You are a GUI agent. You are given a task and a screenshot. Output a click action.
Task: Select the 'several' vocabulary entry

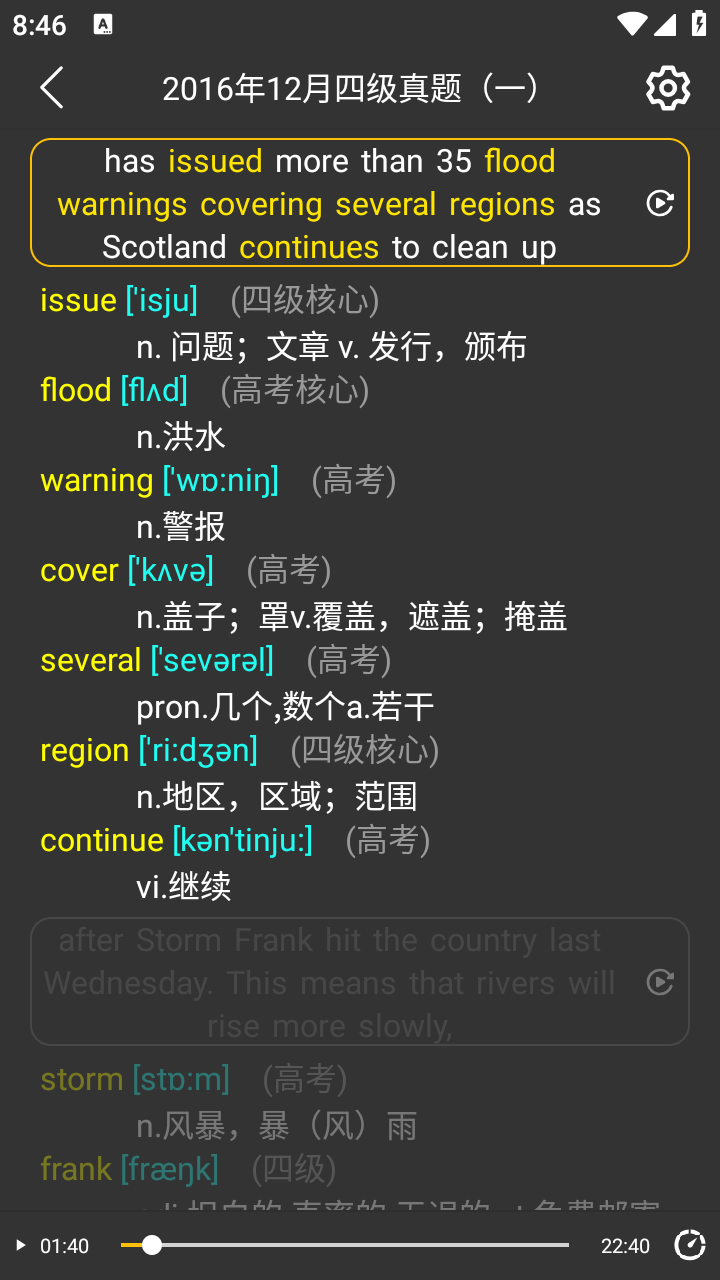[x=89, y=660]
